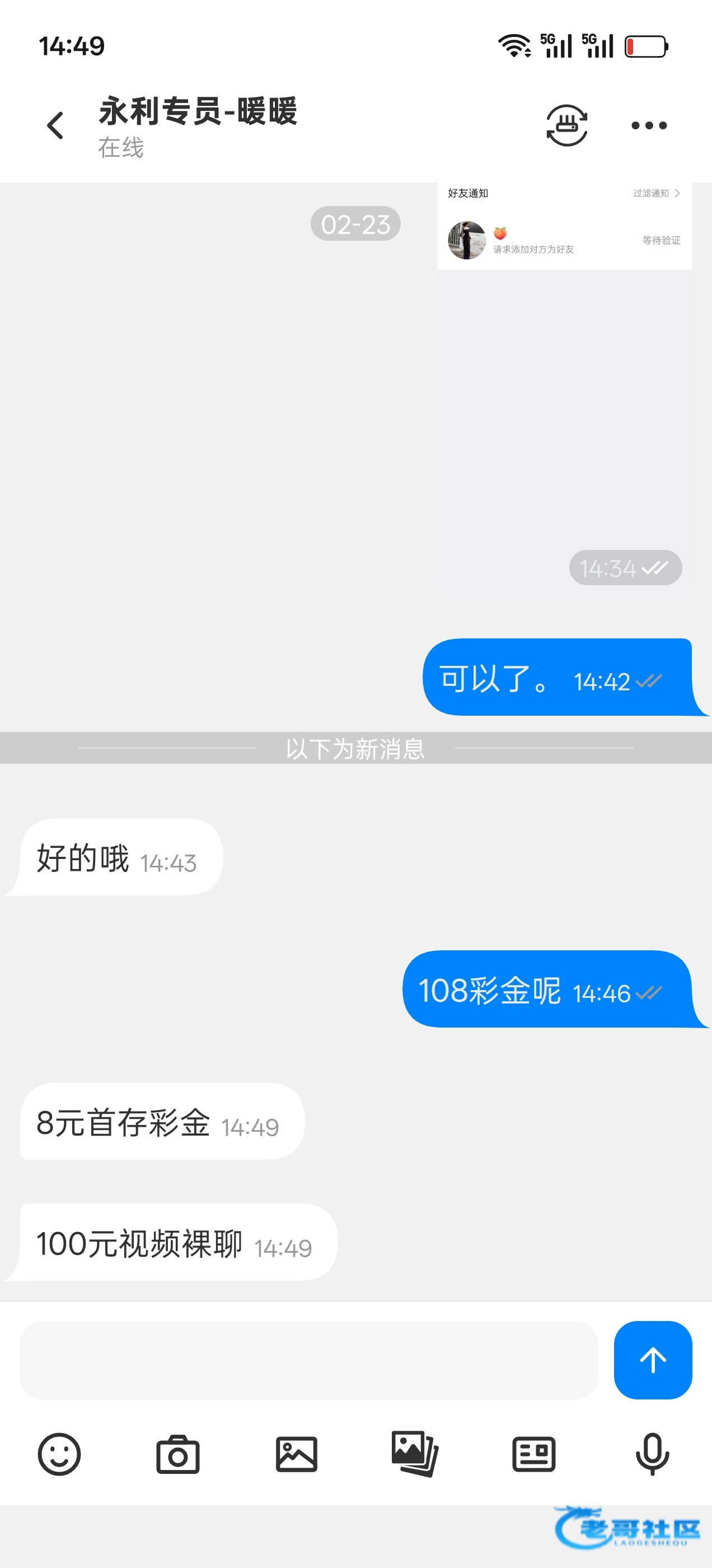Open the quick-reply card icon
Viewport: 712px width, 1568px height.
coord(533,1454)
